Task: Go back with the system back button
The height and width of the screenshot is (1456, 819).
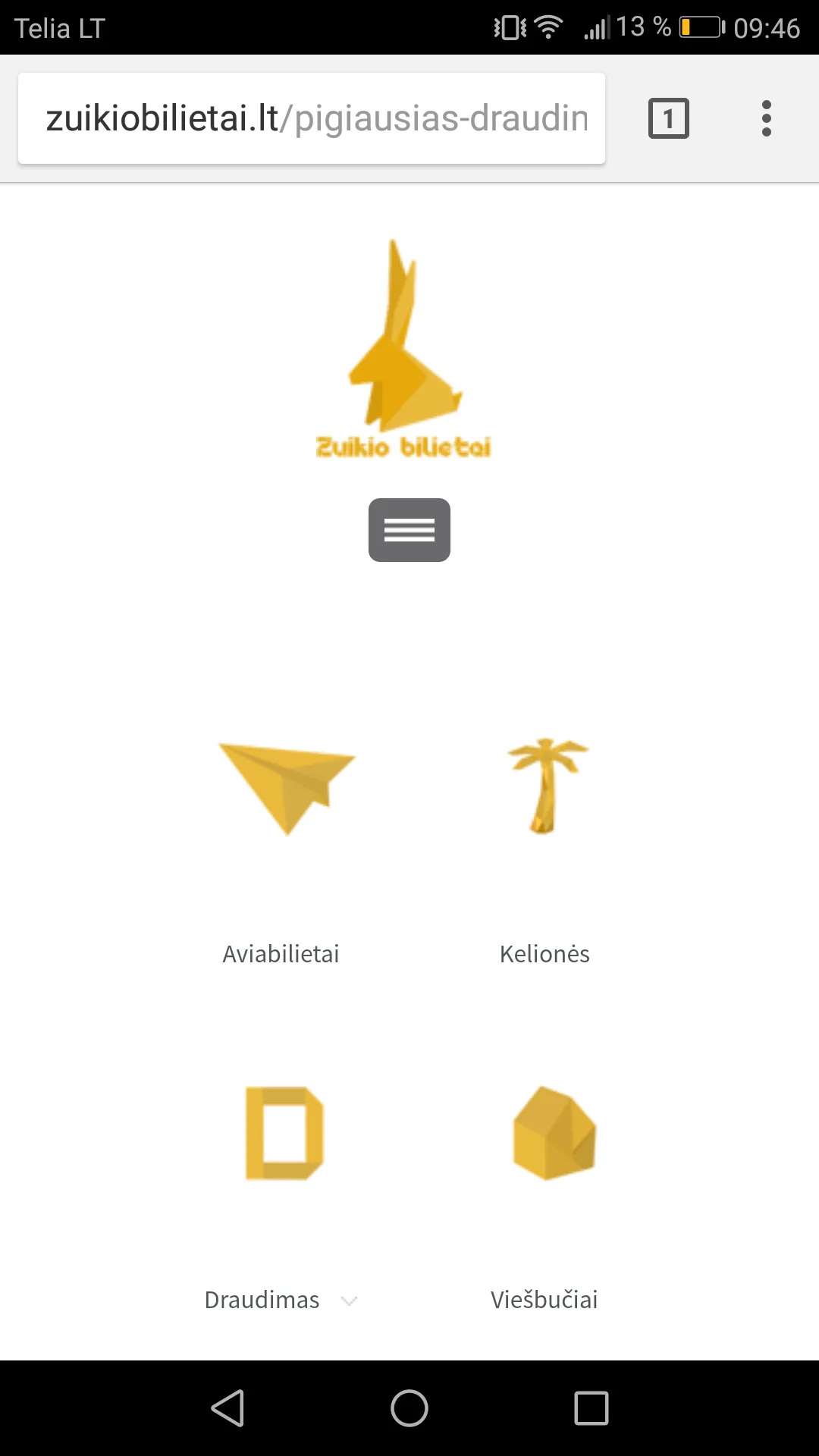Action: pos(227,1408)
